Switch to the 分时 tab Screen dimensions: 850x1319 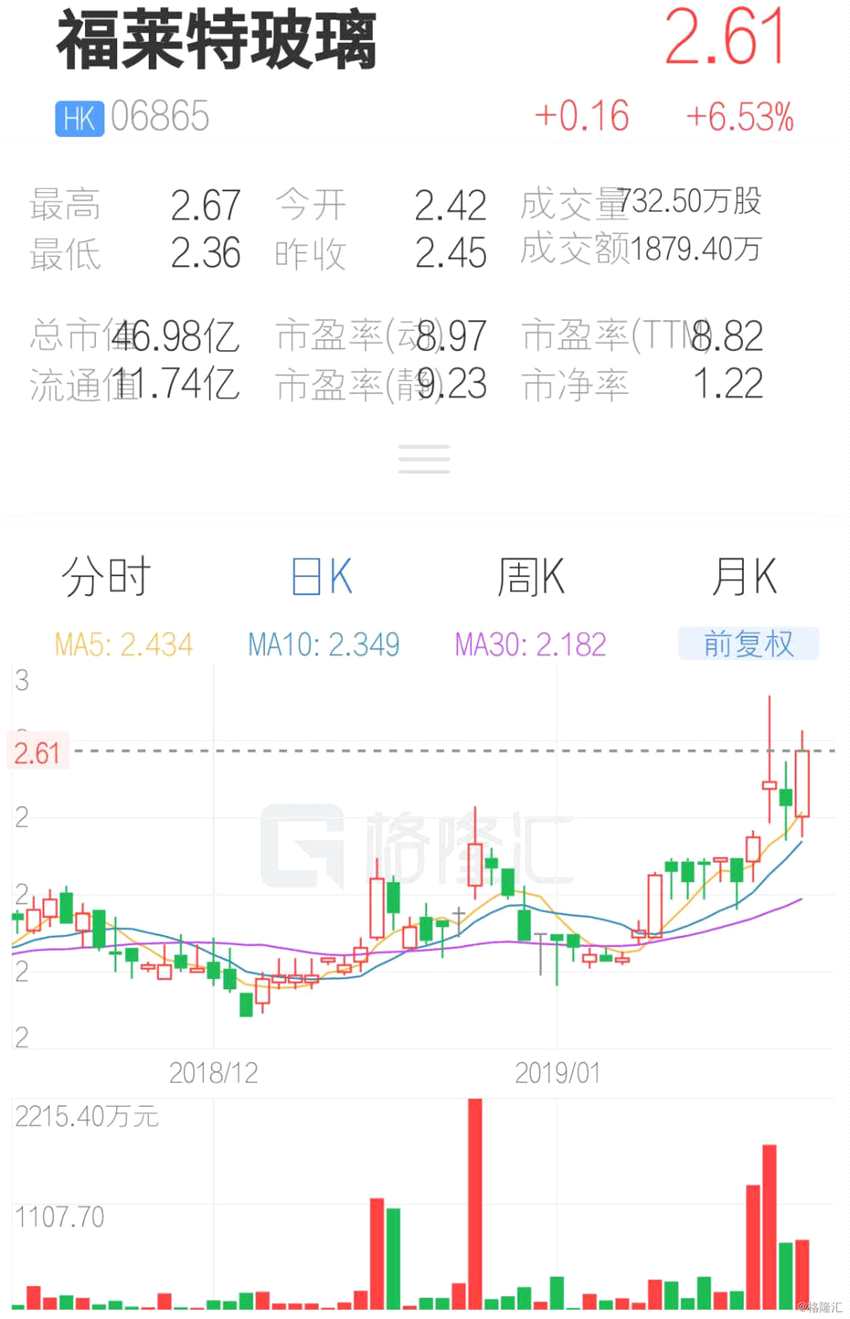tap(105, 576)
